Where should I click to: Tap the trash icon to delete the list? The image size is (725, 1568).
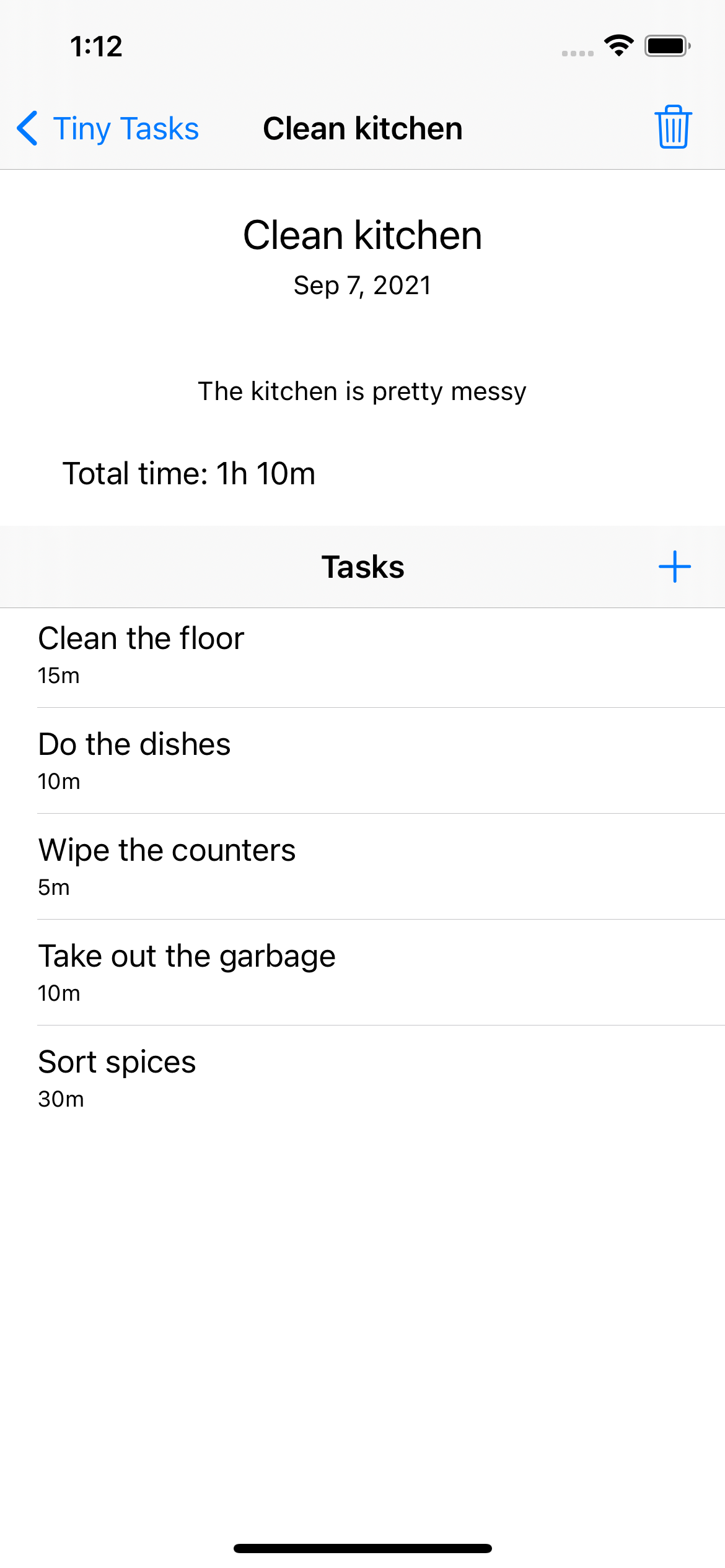(674, 127)
